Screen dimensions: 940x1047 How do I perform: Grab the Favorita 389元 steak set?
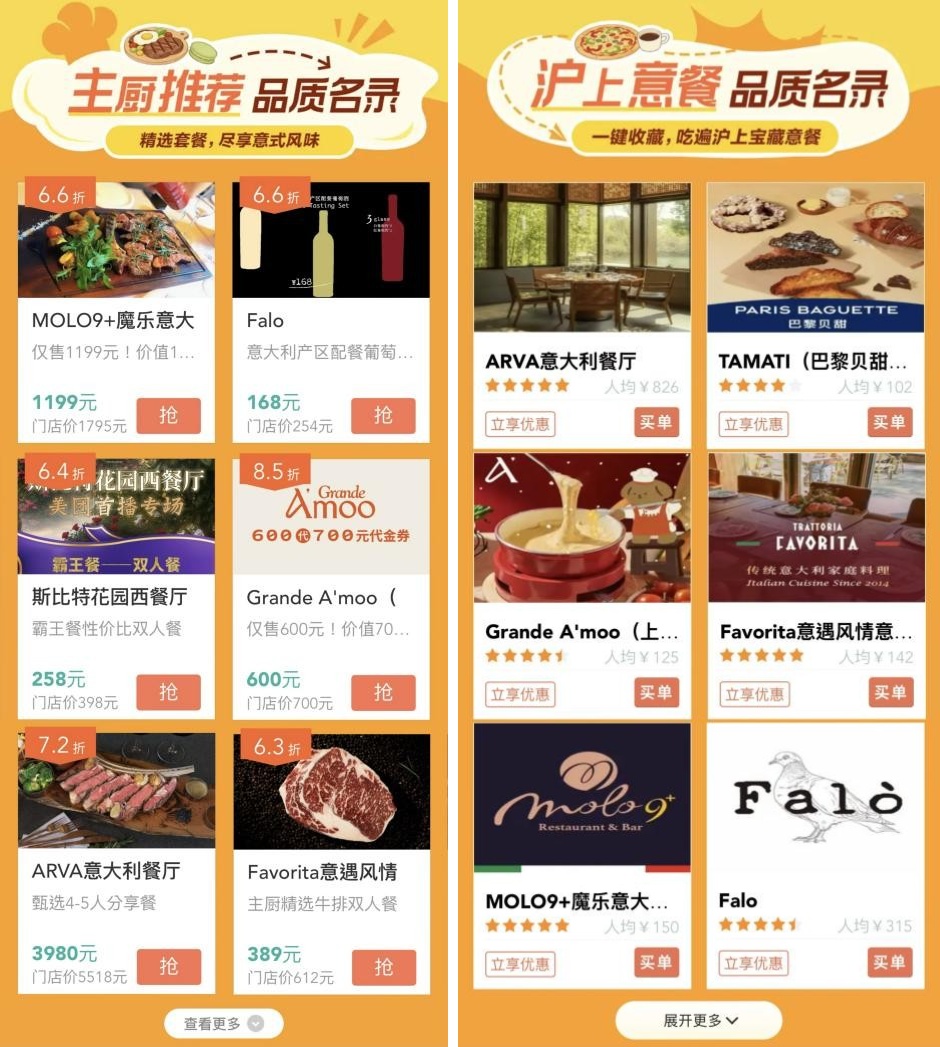(383, 967)
